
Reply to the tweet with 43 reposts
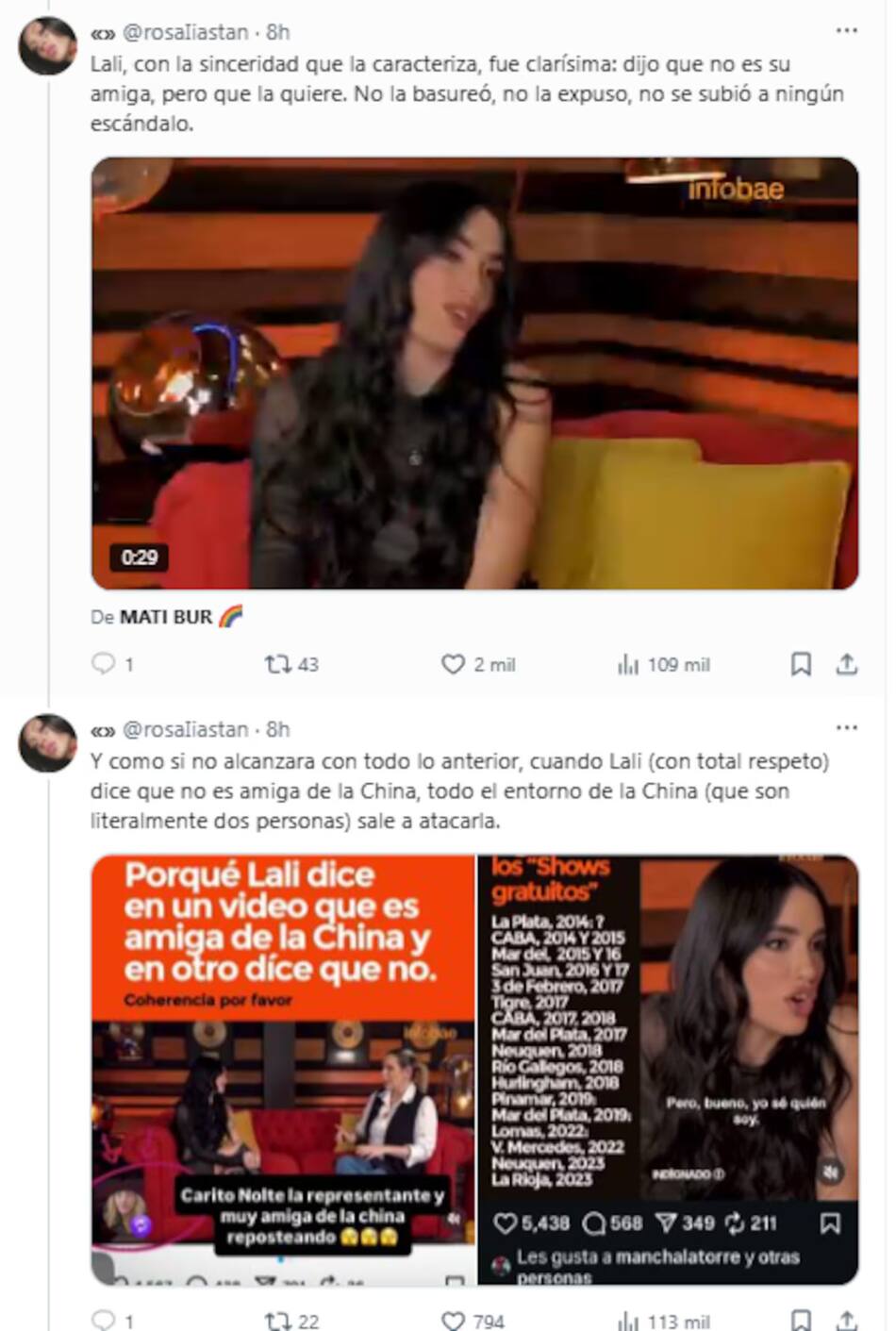pos(104,664)
